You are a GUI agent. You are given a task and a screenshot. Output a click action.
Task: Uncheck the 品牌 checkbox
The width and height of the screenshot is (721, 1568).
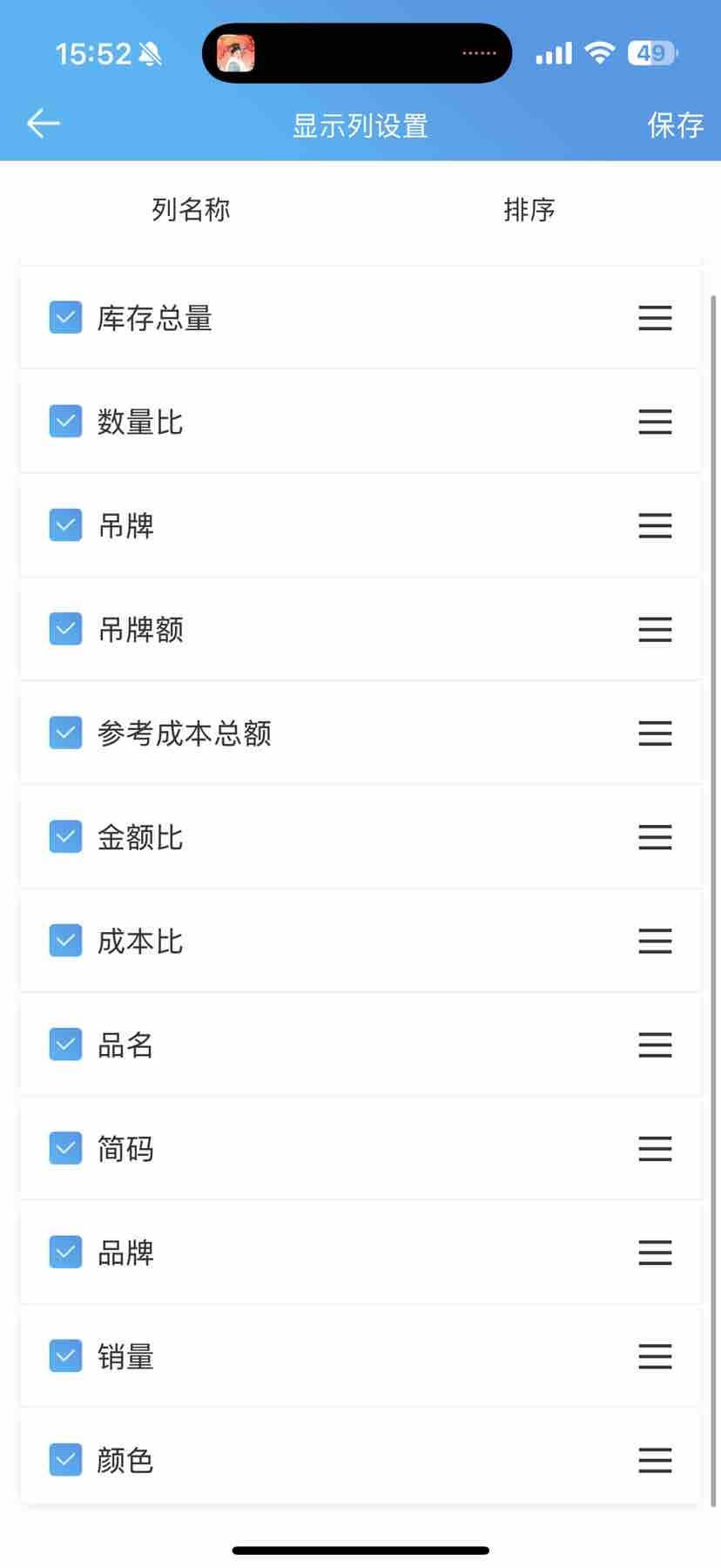click(65, 1252)
